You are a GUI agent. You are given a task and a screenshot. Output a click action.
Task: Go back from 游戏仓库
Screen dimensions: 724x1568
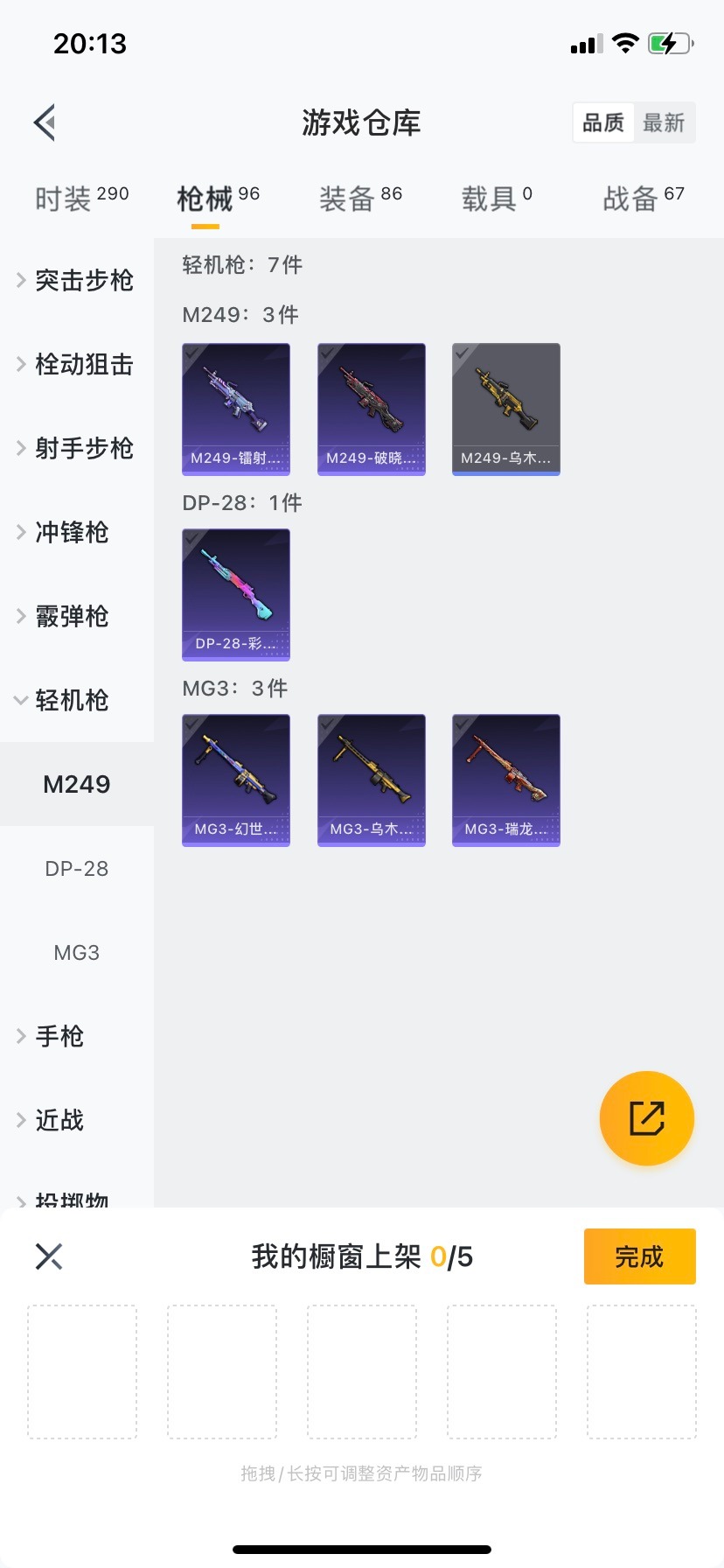45,122
